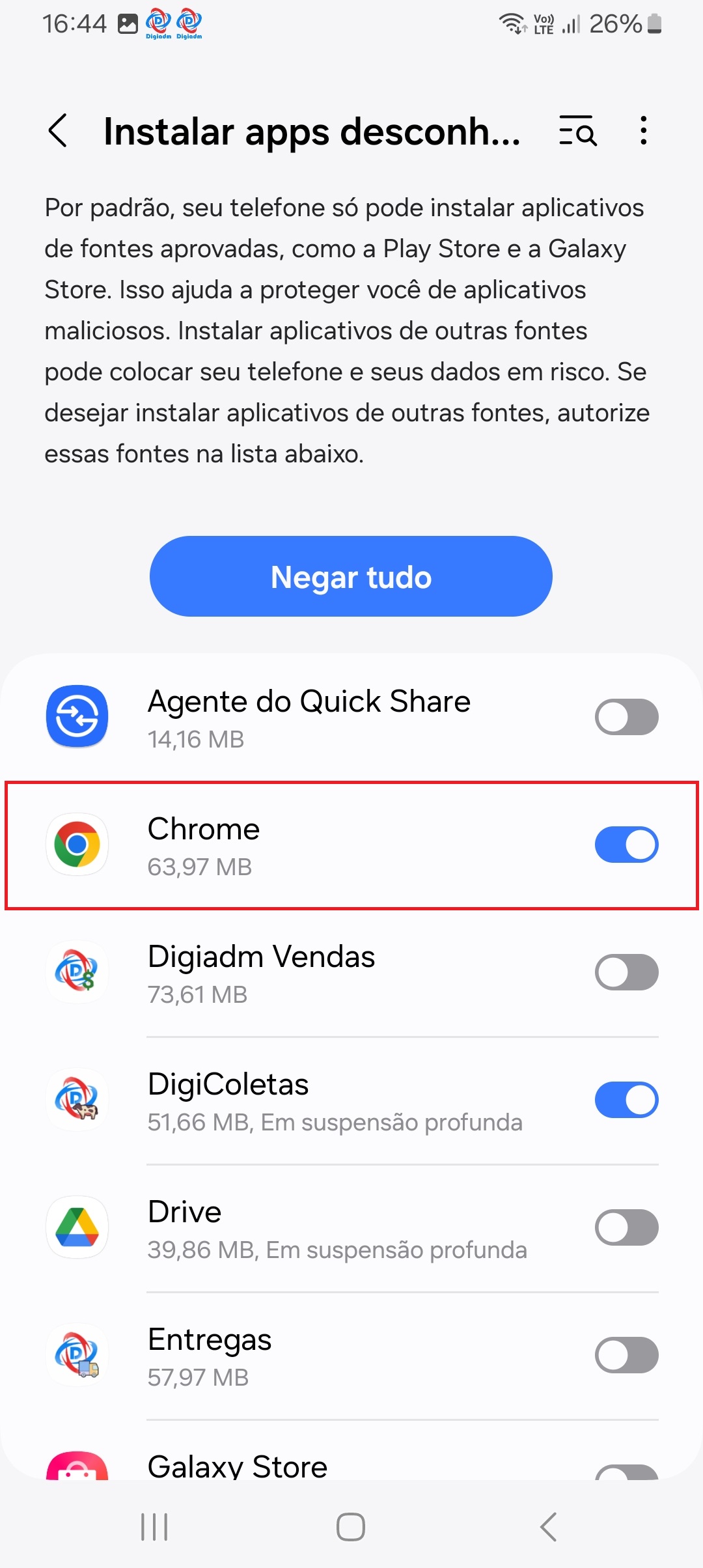Tap the system home button

[351, 1527]
